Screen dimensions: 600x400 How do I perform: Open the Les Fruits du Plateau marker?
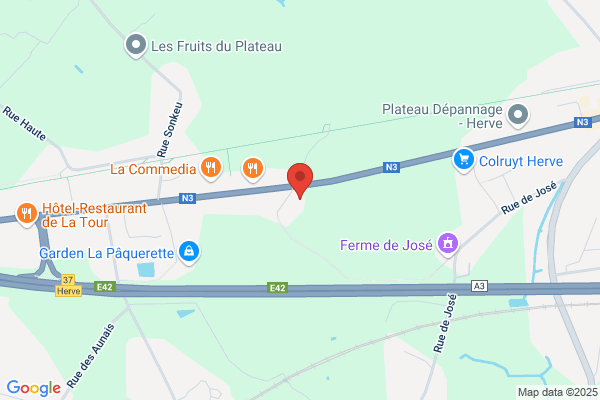[x=136, y=46]
